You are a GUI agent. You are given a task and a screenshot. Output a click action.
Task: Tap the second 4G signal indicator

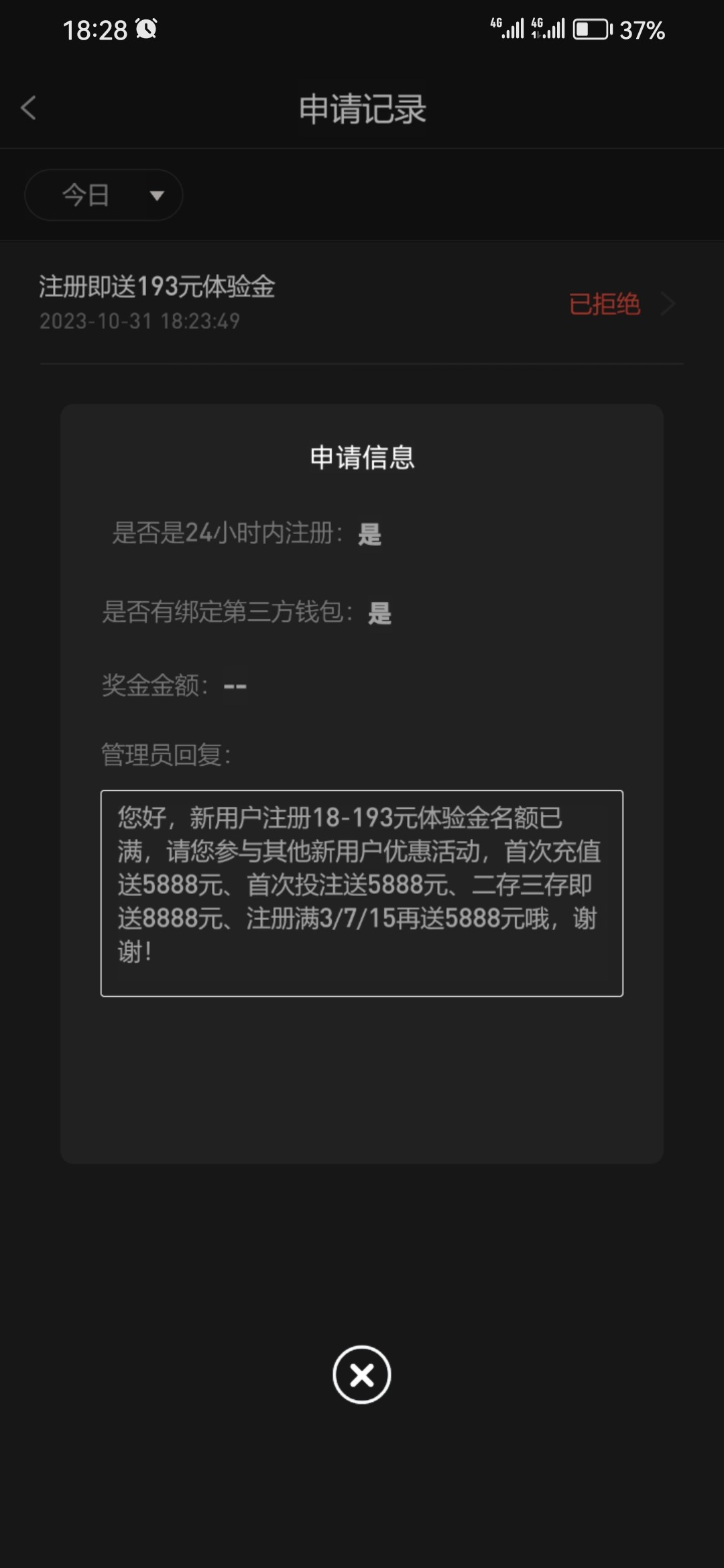pos(550,29)
